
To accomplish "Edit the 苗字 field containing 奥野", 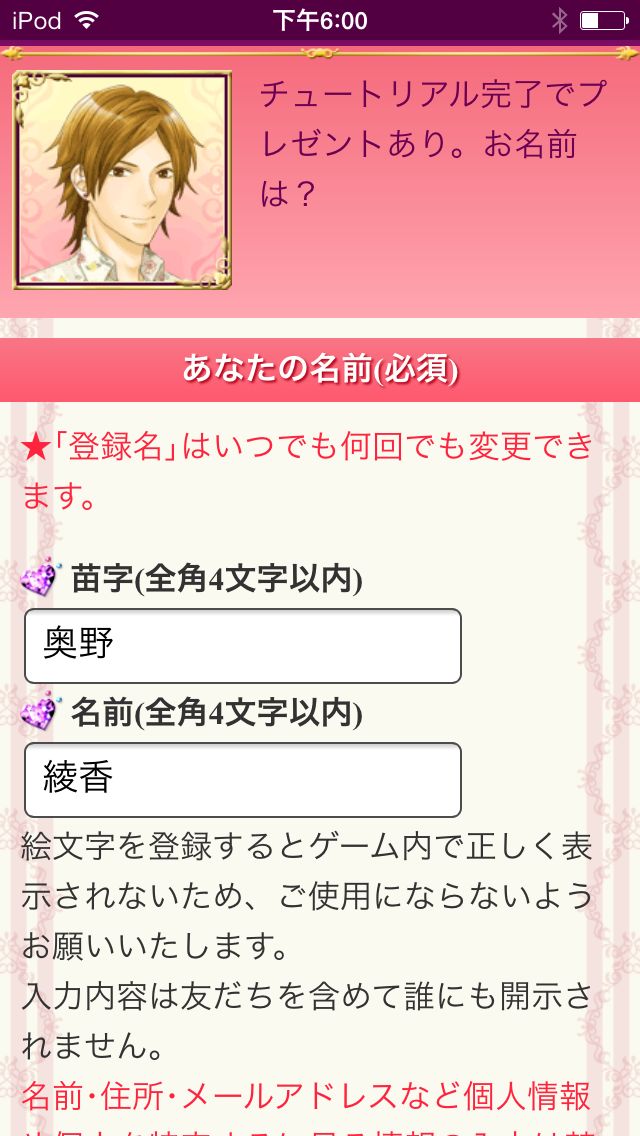I will (x=243, y=646).
